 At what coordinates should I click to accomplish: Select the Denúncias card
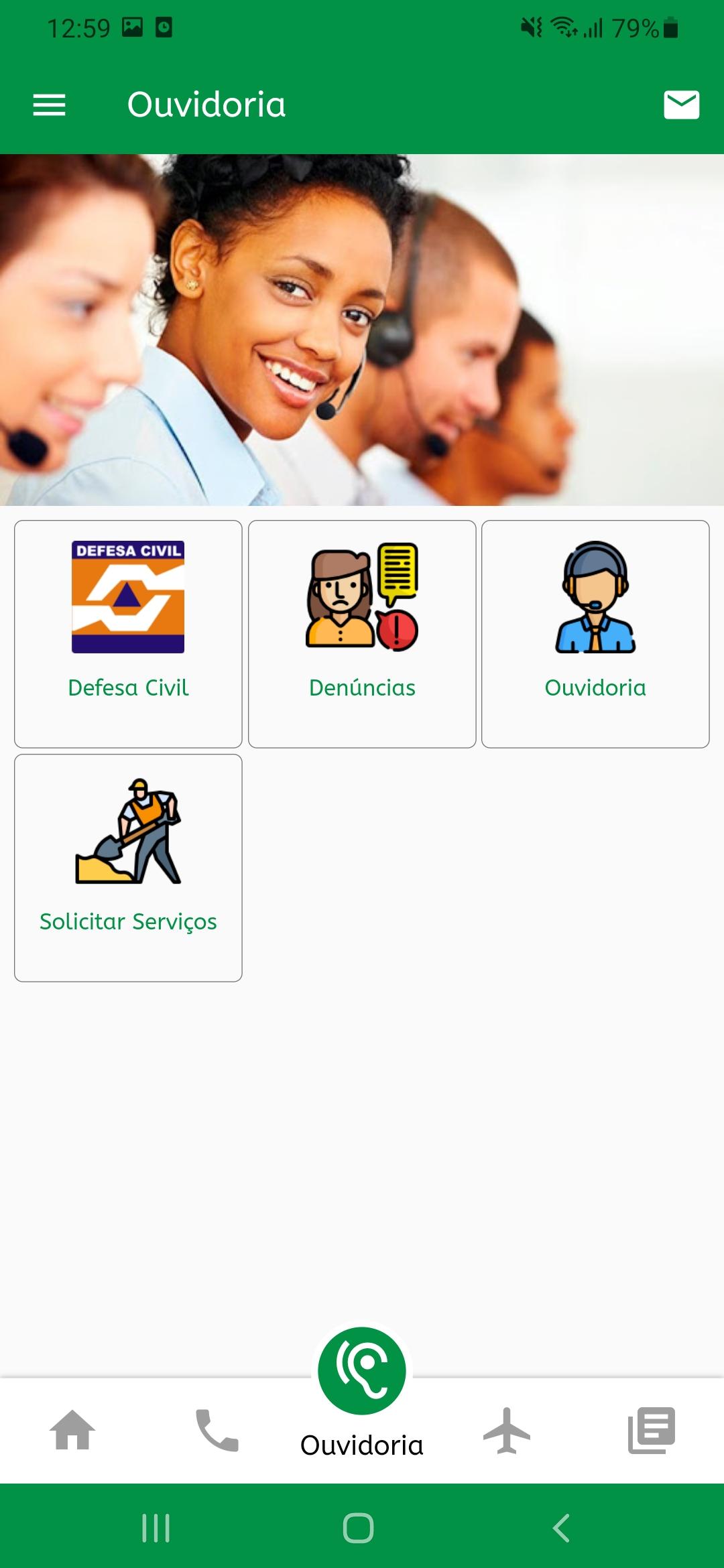(362, 634)
